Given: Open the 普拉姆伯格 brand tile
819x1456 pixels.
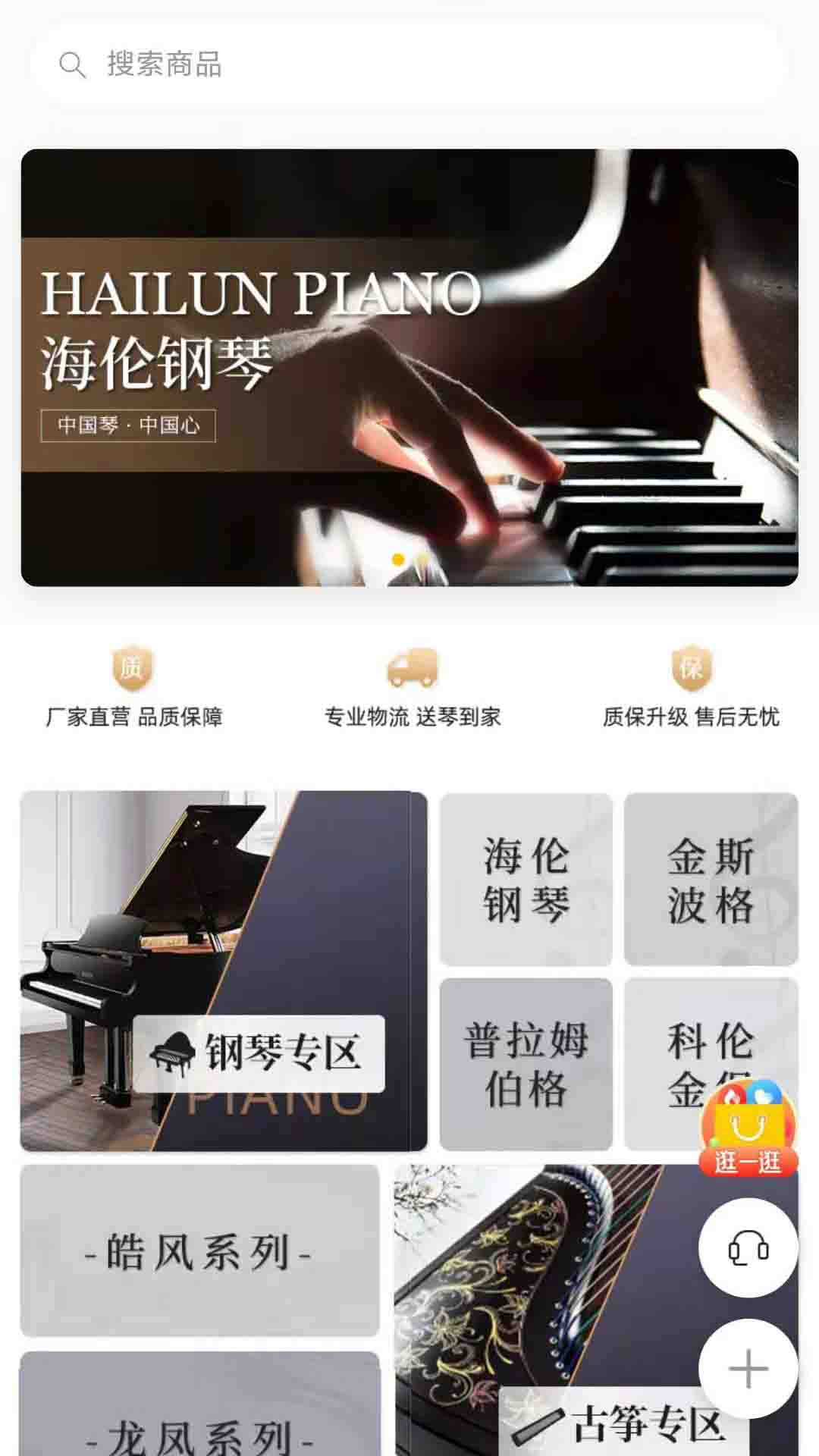Looking at the screenshot, I should click(x=526, y=1063).
